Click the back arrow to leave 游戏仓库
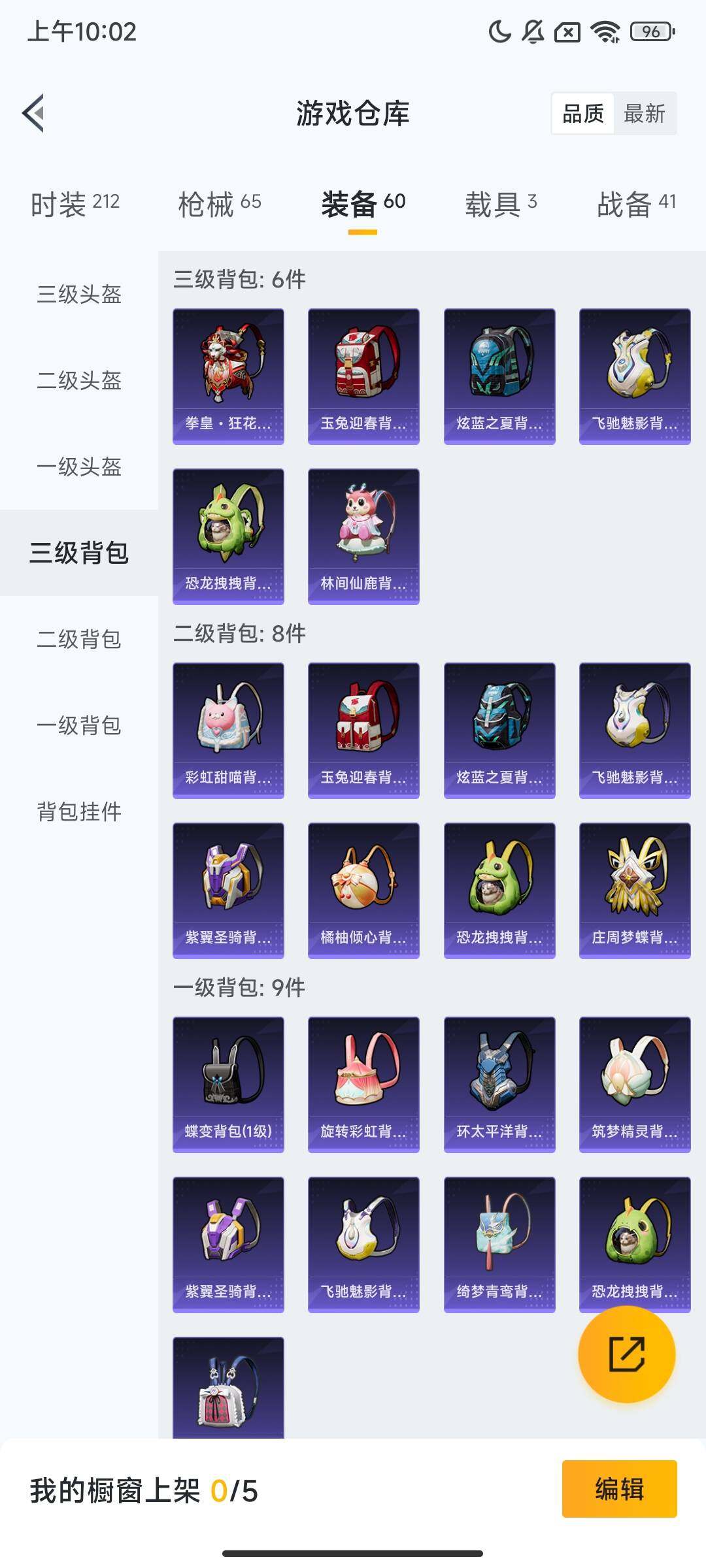The width and height of the screenshot is (706, 1568). pyautogui.click(x=31, y=112)
